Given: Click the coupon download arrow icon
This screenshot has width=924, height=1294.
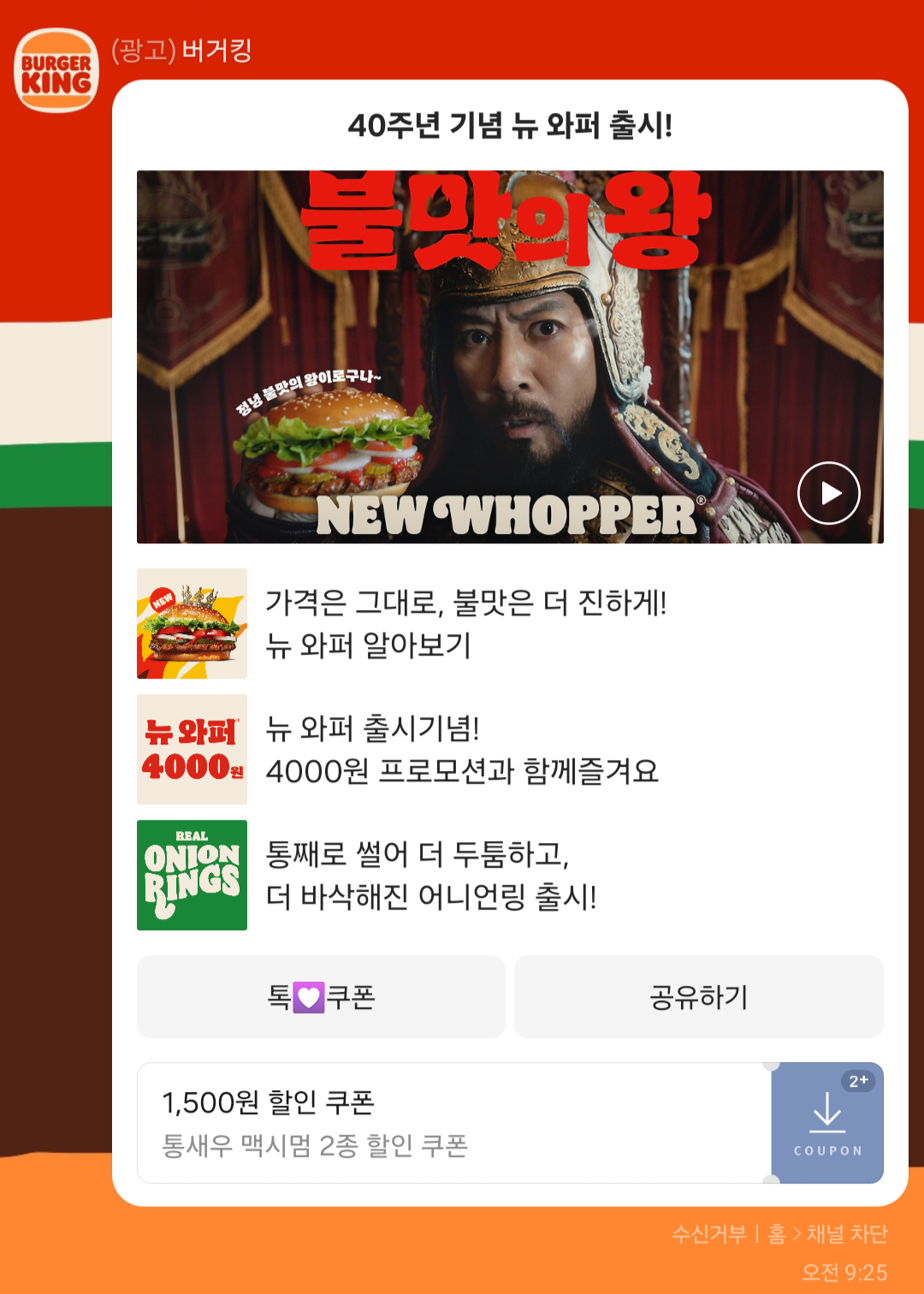Looking at the screenshot, I should pos(826,1111).
